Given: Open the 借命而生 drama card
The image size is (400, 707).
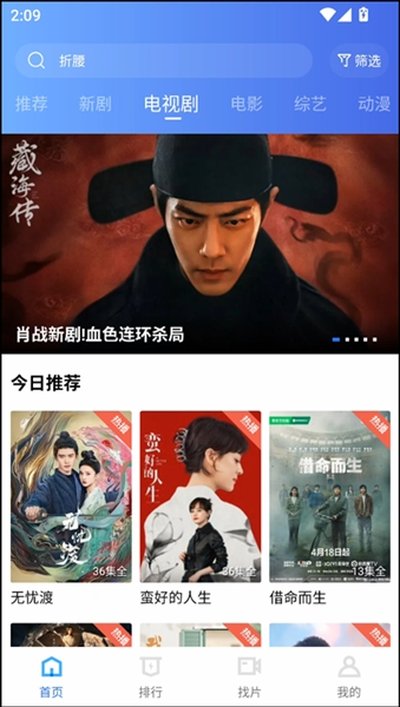Looking at the screenshot, I should point(330,508).
